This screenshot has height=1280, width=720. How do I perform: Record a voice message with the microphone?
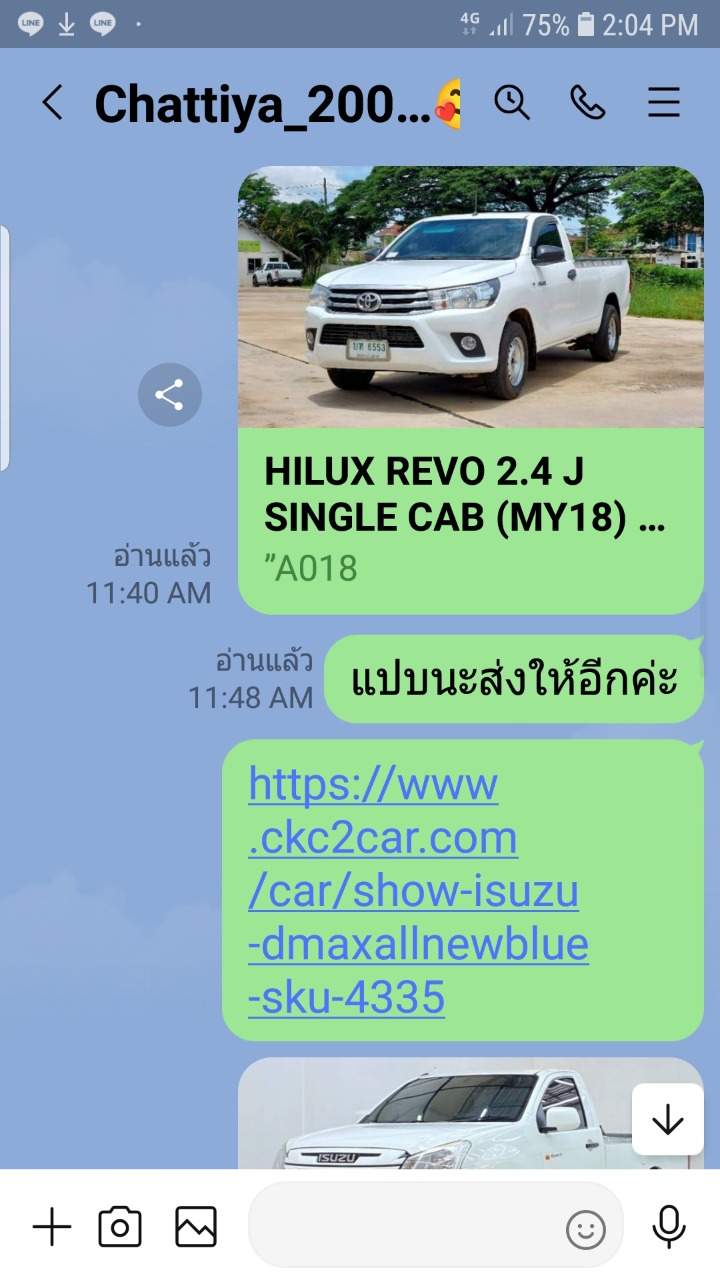point(669,1227)
